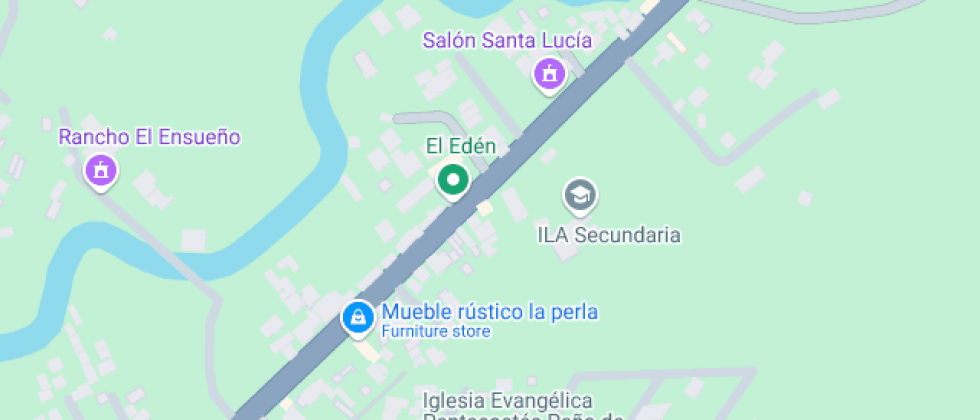Select the Rancho El Ensueño place marker
Viewport: 980px width, 420px height.
[100, 169]
